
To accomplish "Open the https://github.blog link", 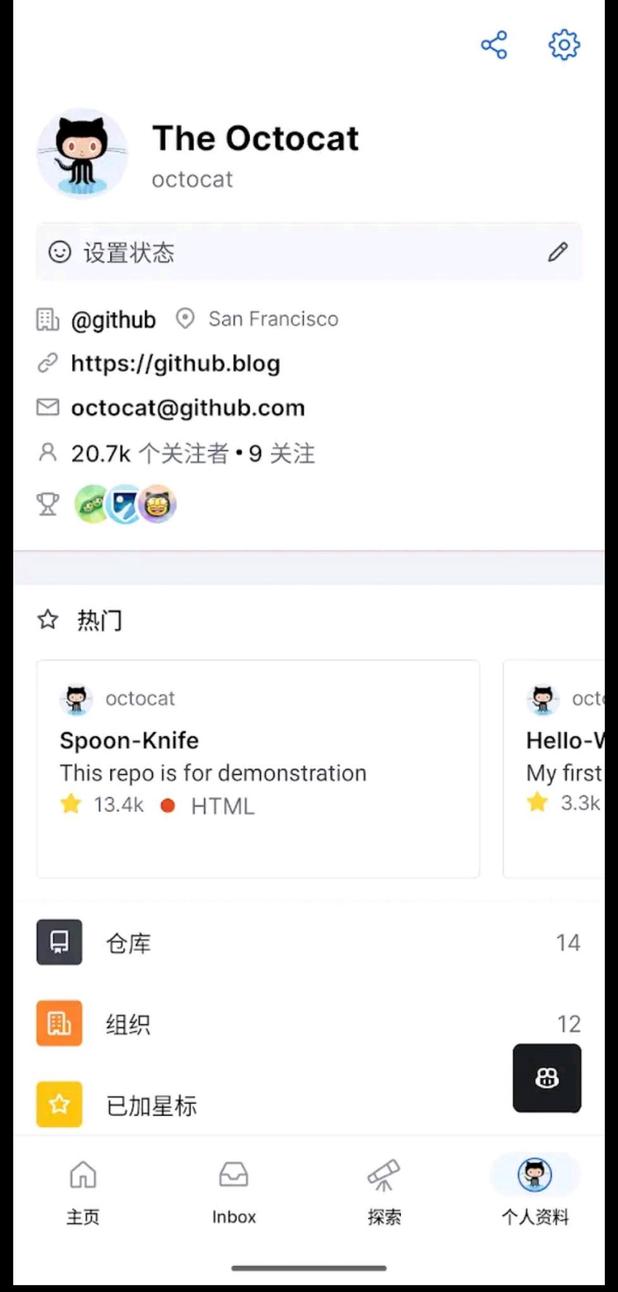I will 175,363.
